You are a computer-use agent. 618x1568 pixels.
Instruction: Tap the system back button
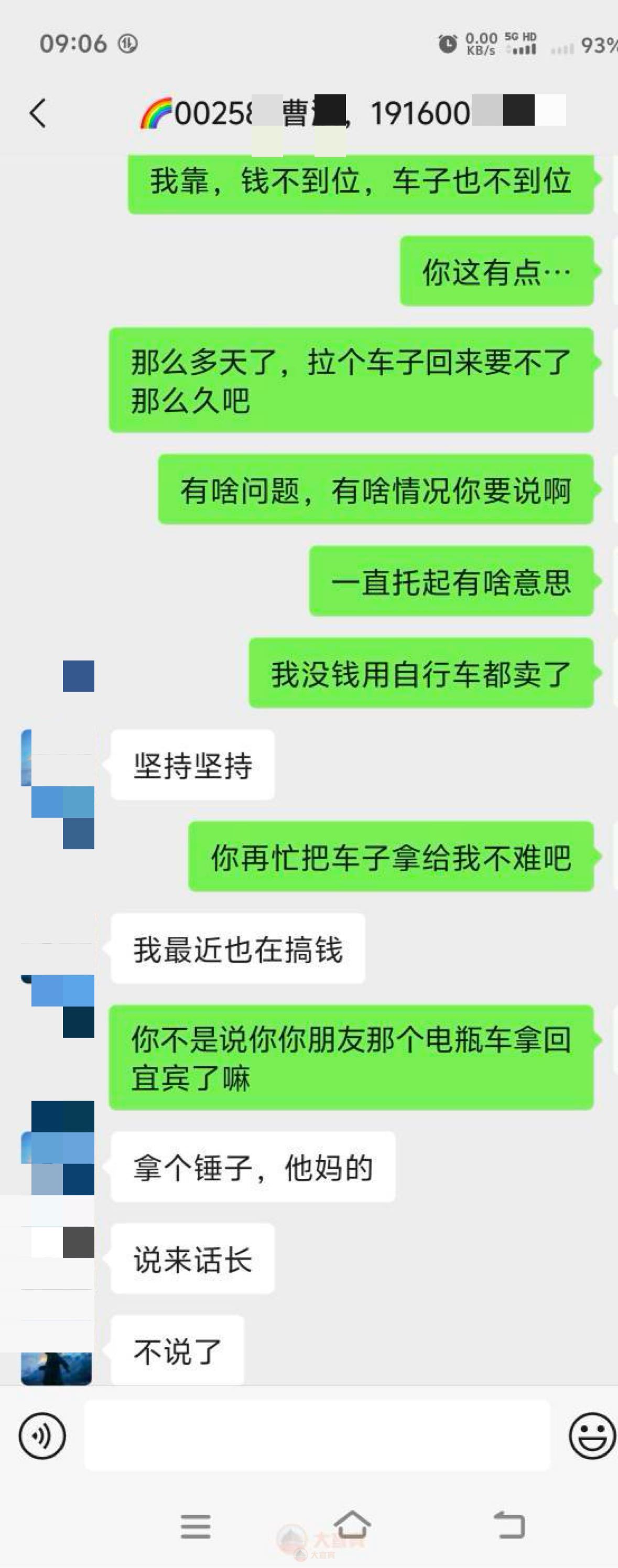(509, 1526)
